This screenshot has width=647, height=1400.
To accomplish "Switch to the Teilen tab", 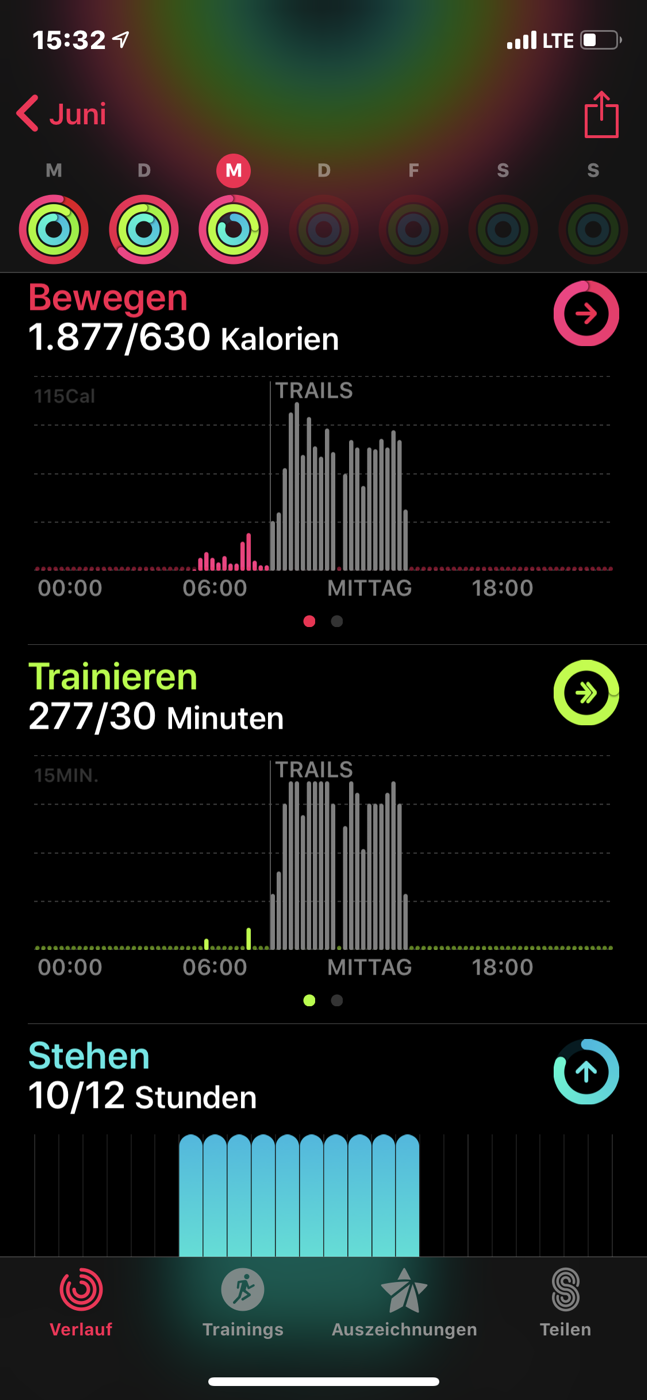I will coord(565,1303).
